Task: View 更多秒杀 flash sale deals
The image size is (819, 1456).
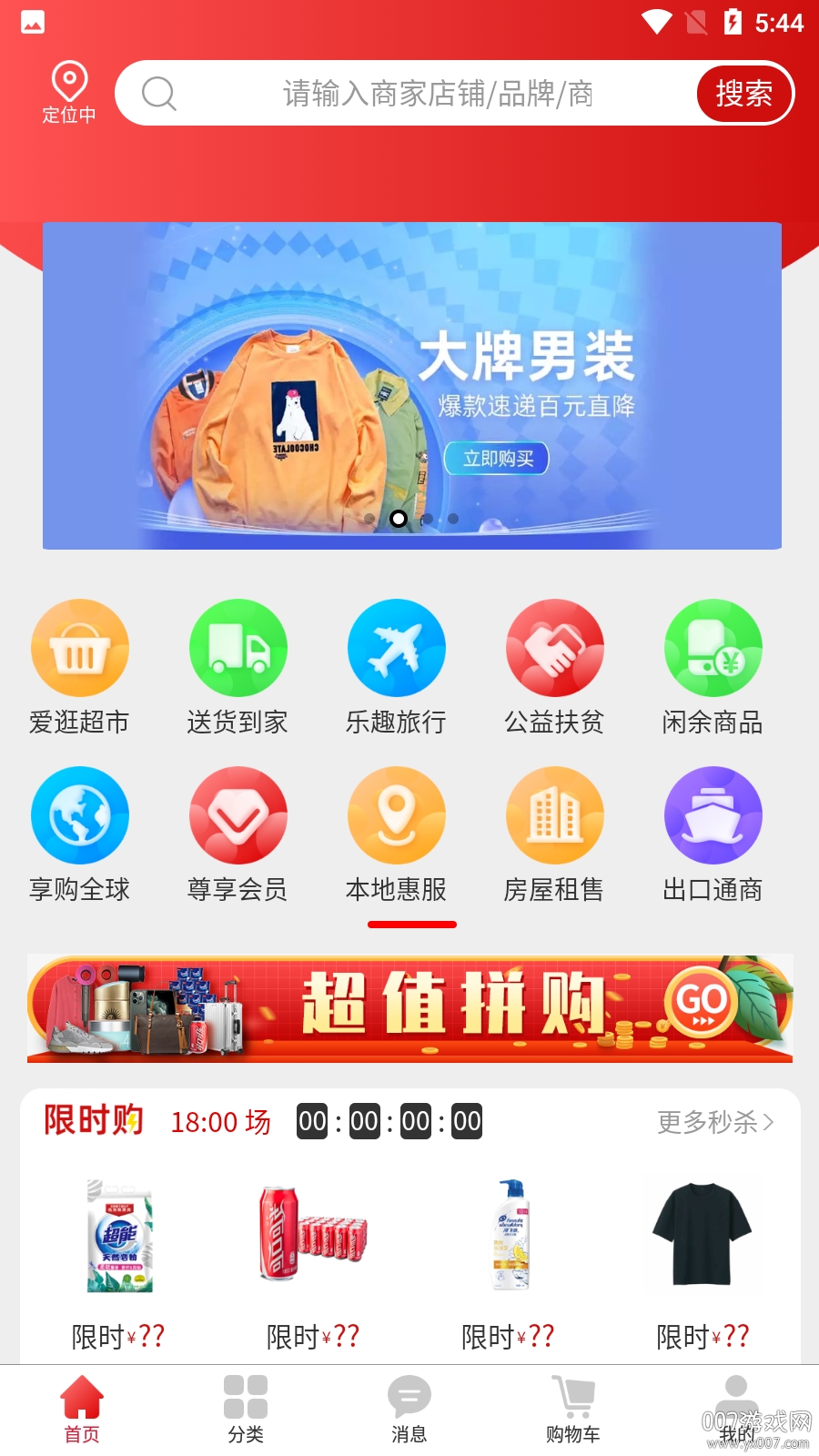Action: tap(715, 1122)
